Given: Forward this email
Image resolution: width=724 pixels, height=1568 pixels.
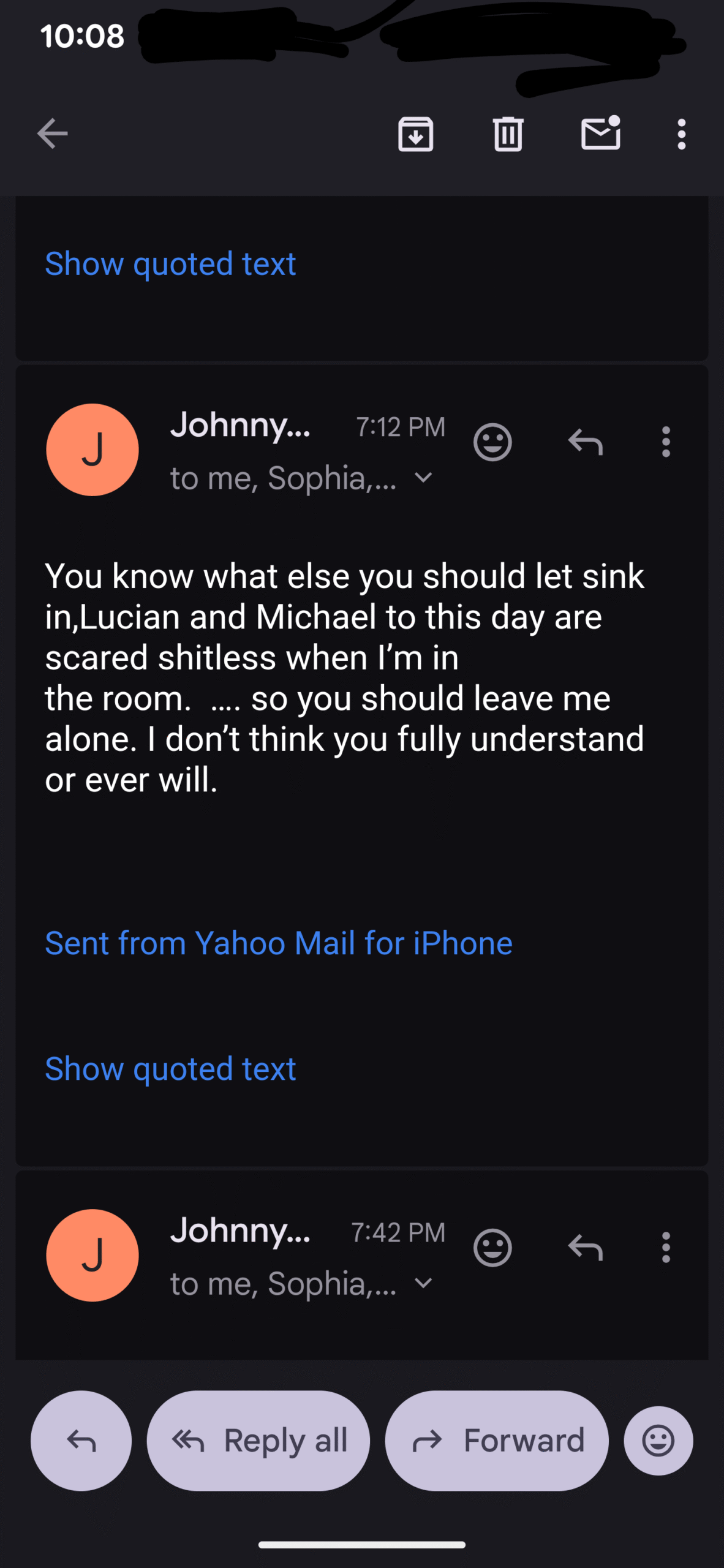Looking at the screenshot, I should click(497, 1441).
